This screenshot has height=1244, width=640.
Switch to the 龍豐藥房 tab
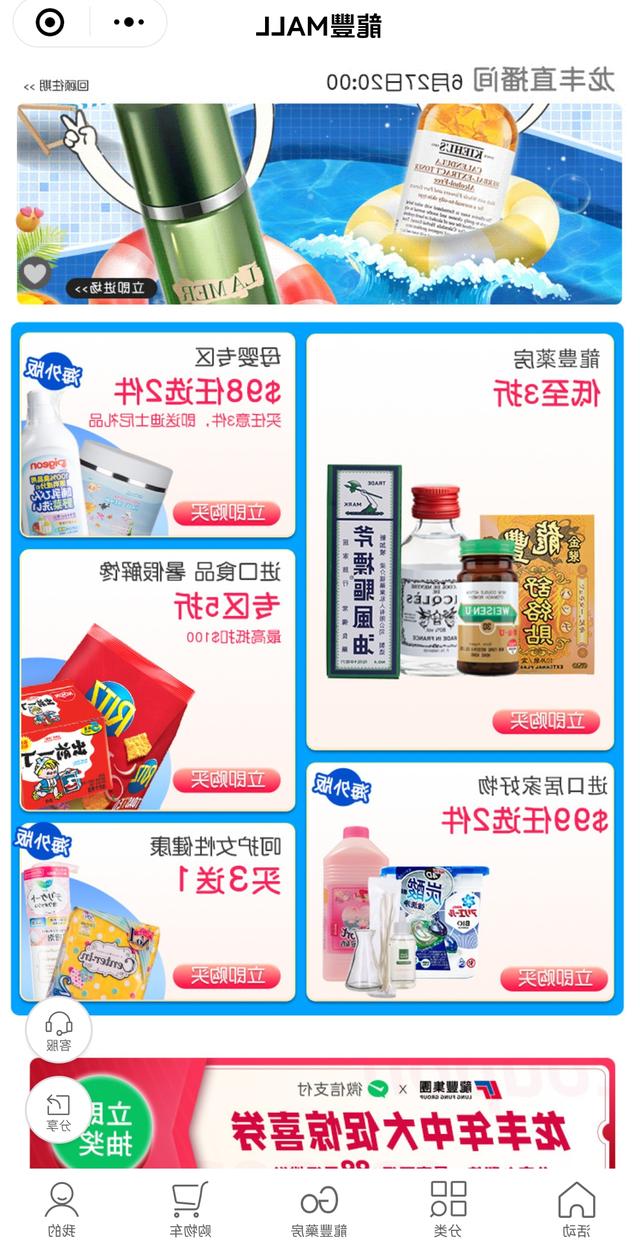(319, 1208)
